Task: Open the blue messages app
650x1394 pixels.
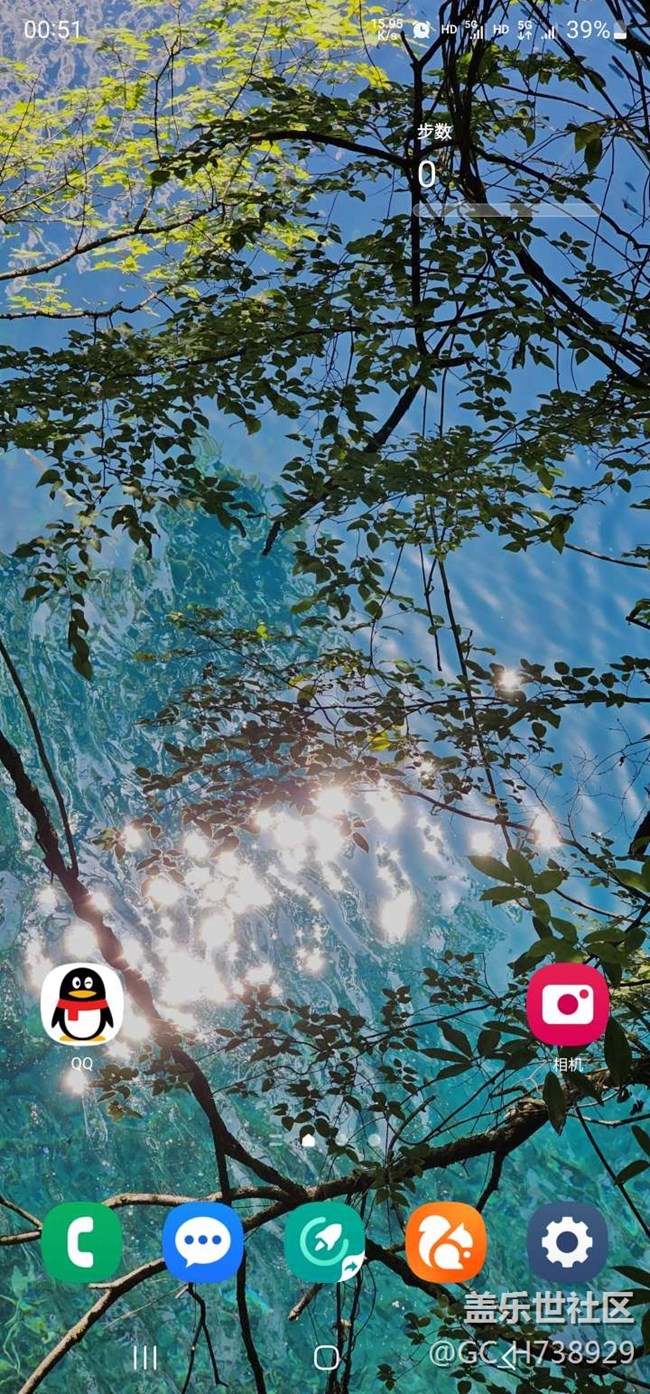Action: (203, 1242)
